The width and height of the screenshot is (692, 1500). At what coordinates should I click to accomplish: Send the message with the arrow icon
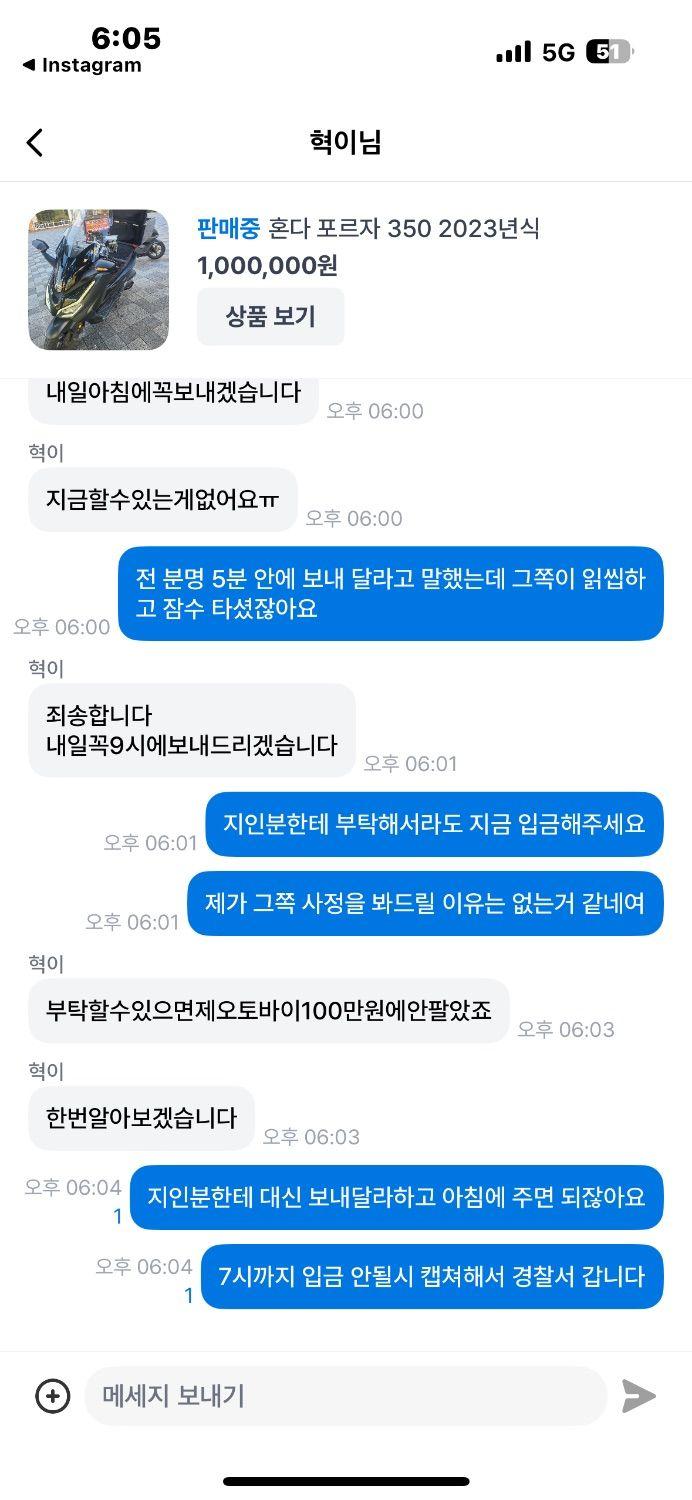[638, 1396]
